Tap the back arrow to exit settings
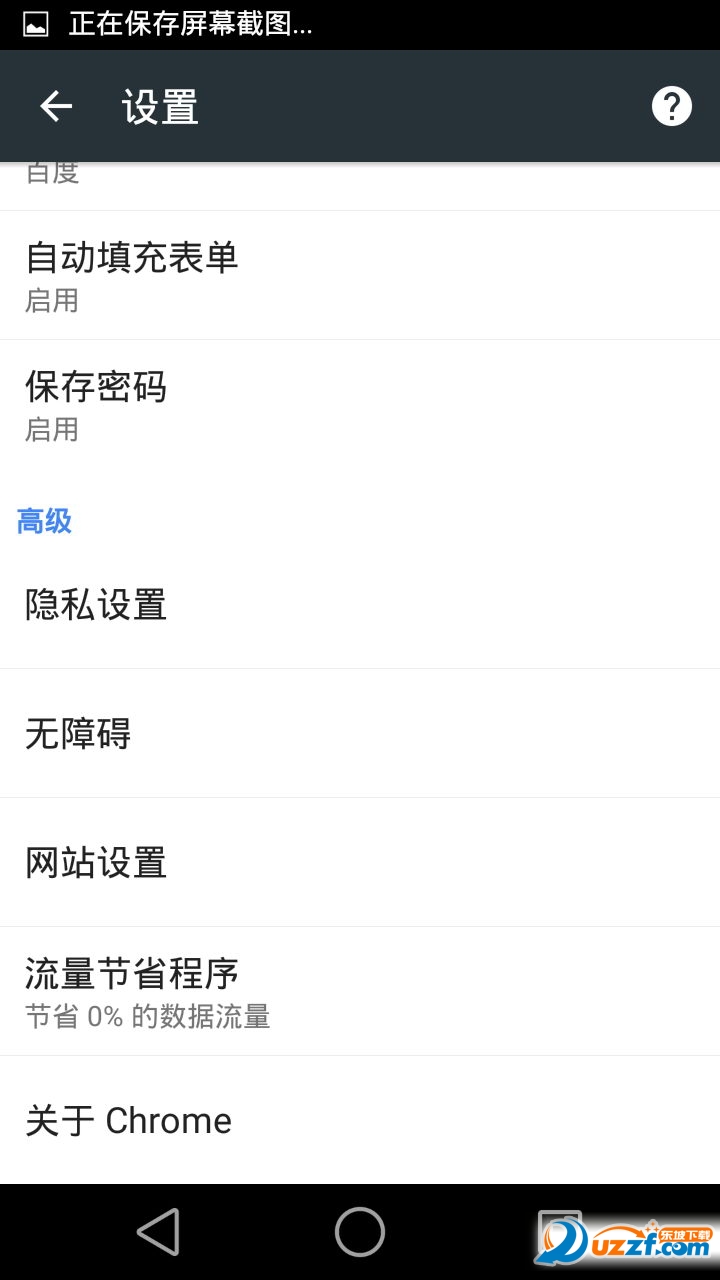The image size is (720, 1280). (x=55, y=105)
